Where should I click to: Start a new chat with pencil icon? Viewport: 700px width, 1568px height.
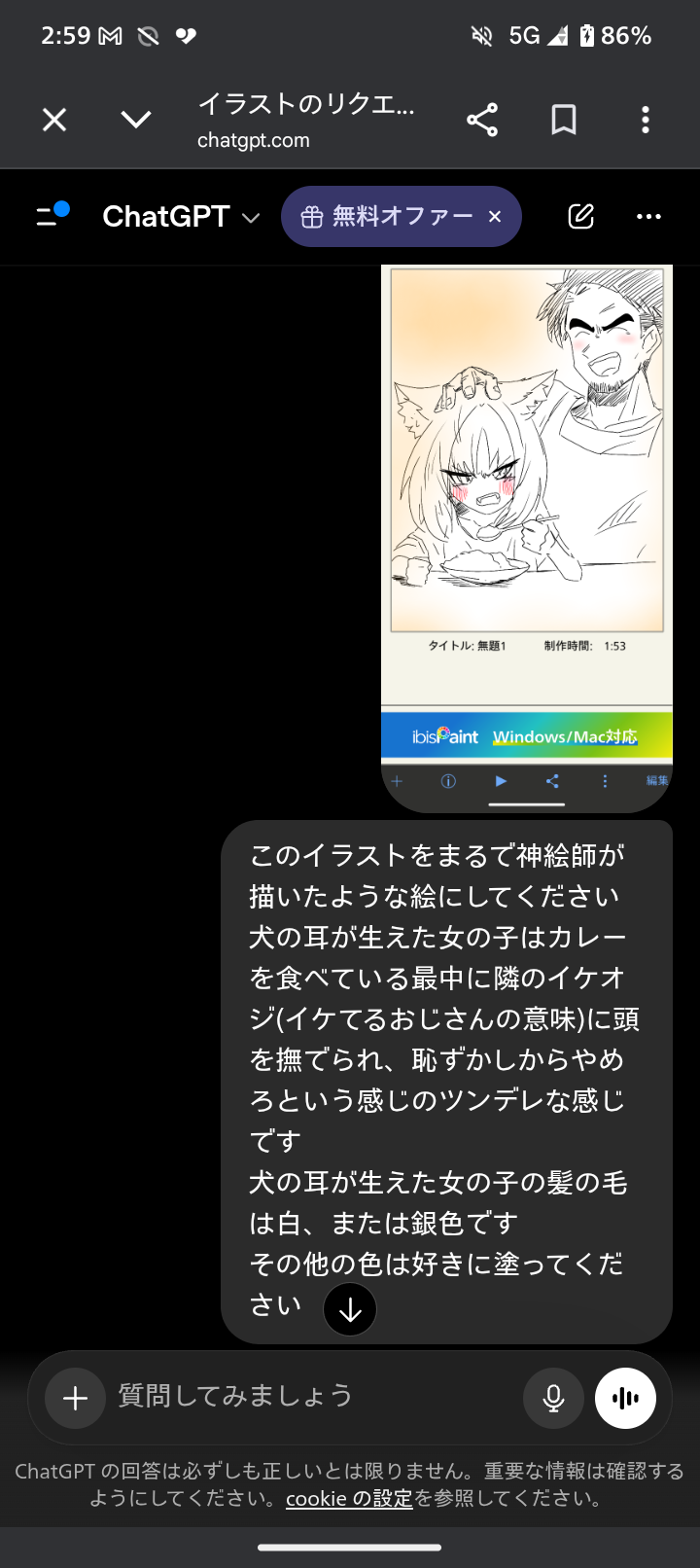click(x=581, y=216)
